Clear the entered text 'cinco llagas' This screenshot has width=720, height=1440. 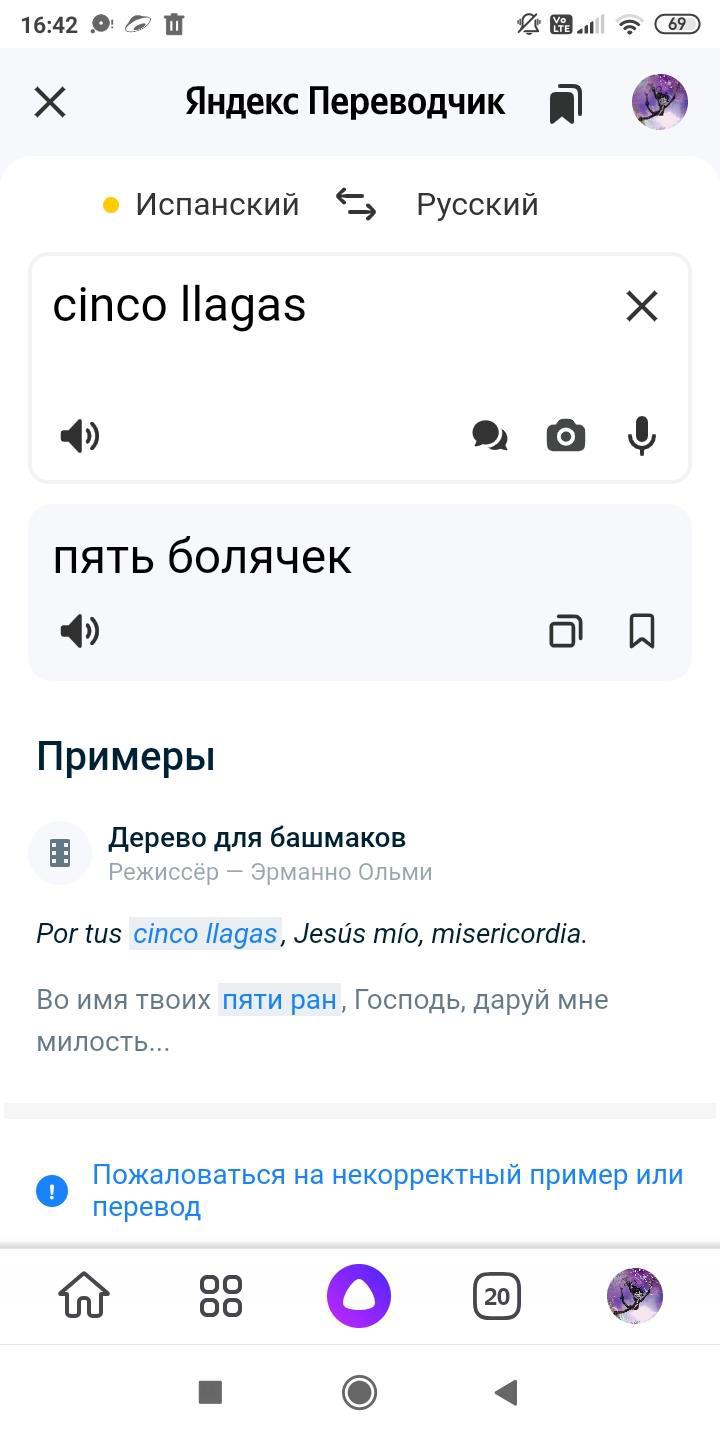click(642, 306)
